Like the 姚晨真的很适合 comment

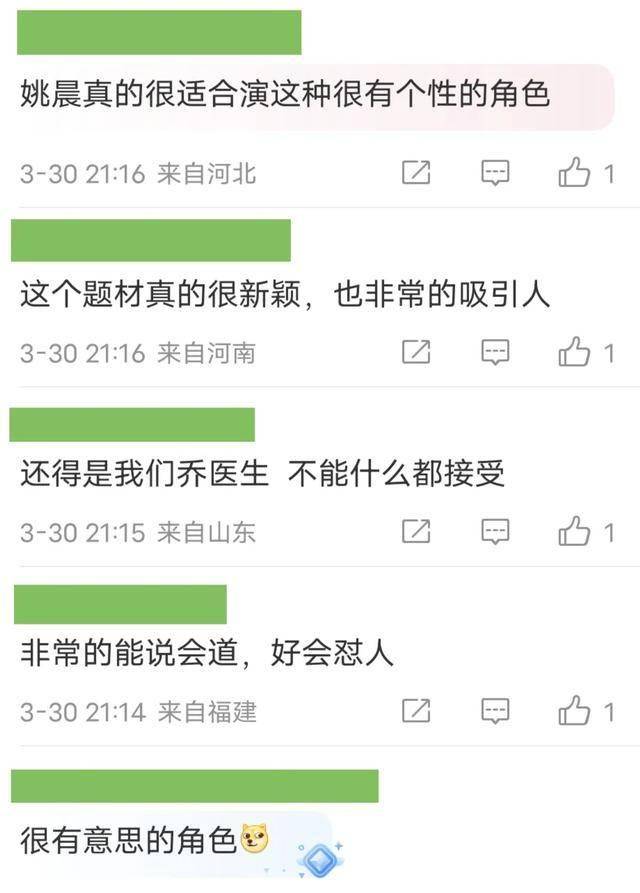tap(575, 173)
